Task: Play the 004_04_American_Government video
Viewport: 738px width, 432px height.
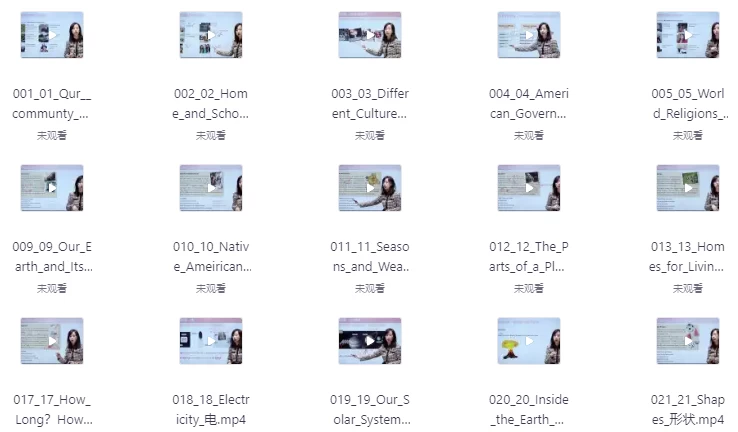Action: pos(528,35)
